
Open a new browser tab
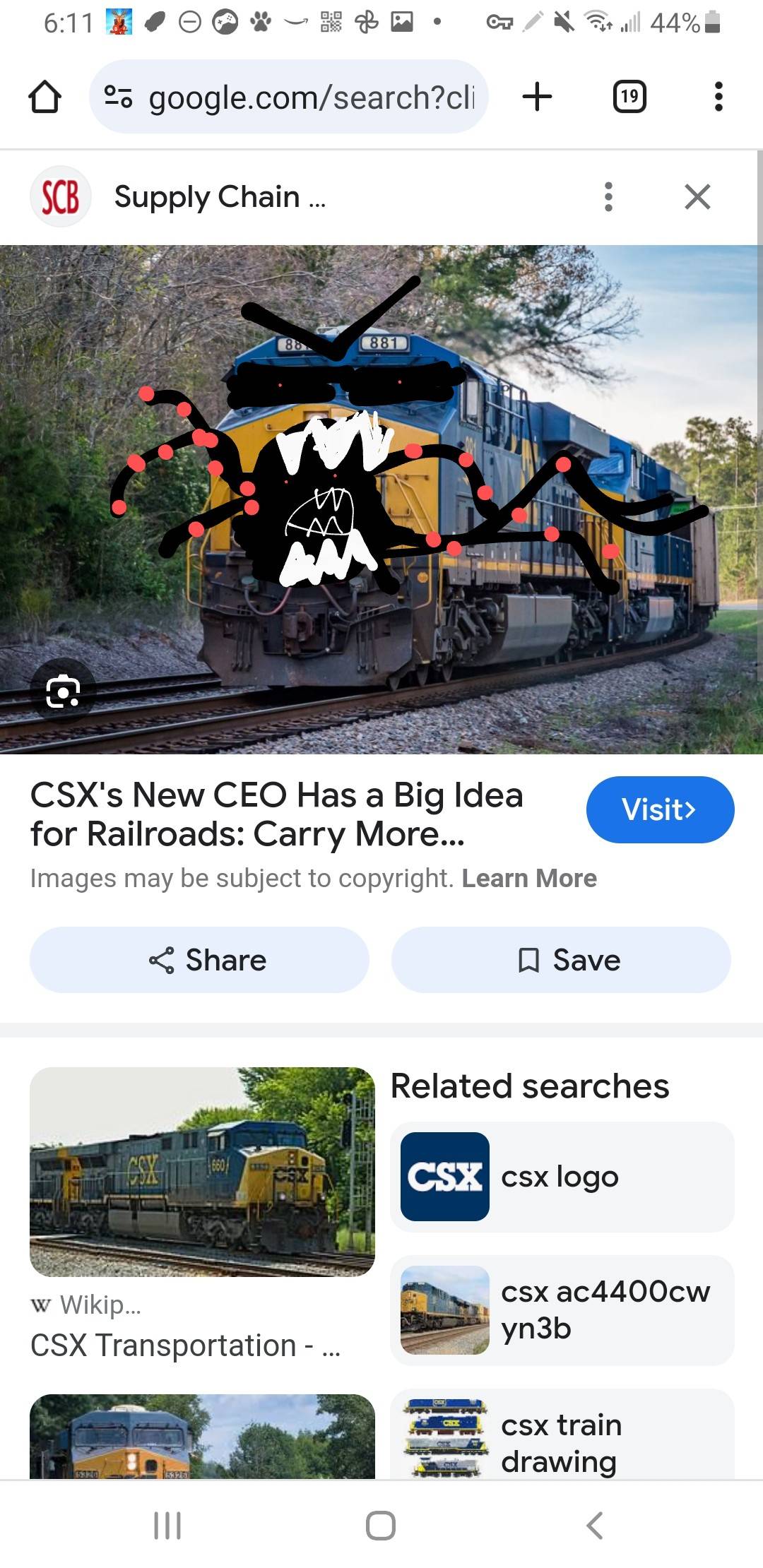click(537, 97)
